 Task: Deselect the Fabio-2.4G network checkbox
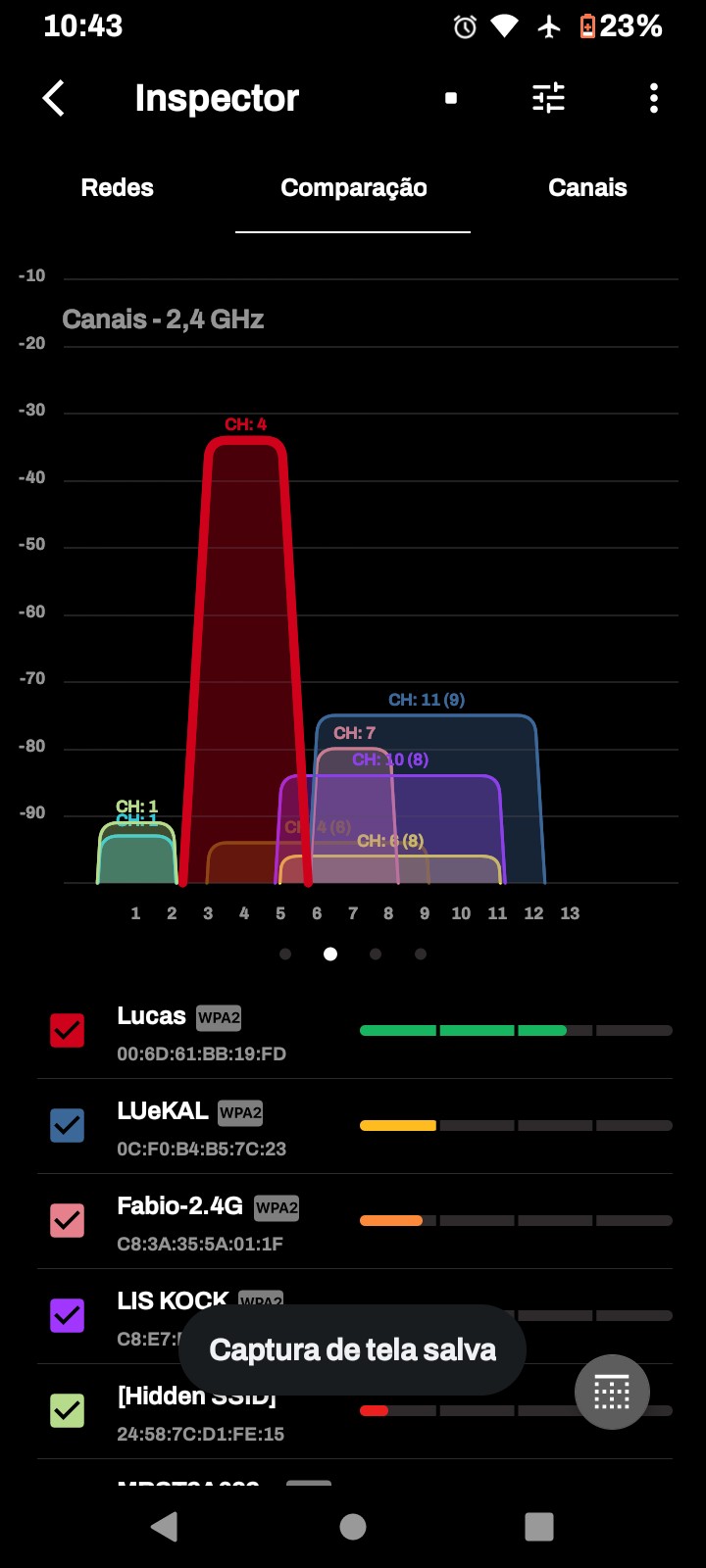pos(68,1221)
